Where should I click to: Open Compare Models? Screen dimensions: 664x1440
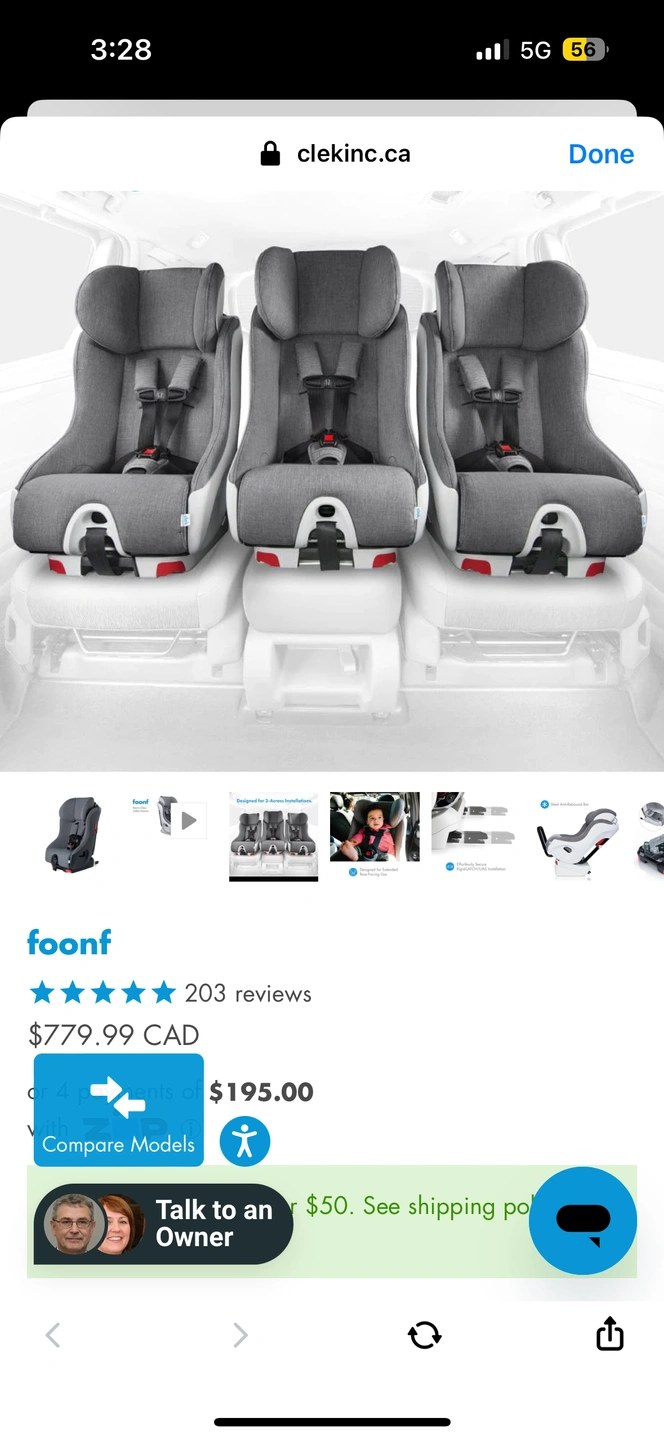point(118,1110)
